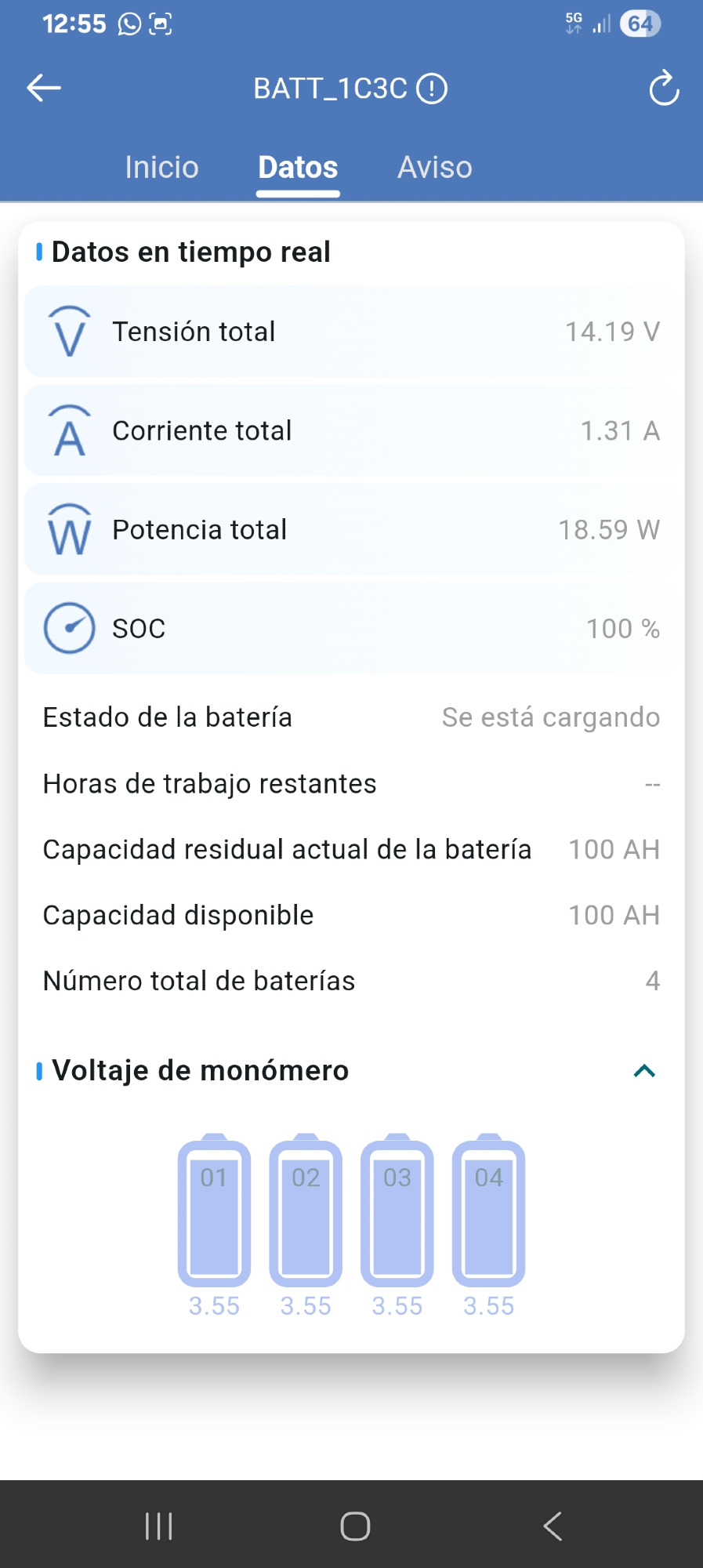703x1568 pixels.
Task: Open the BATT_1C3C info icon
Action: coord(432,89)
